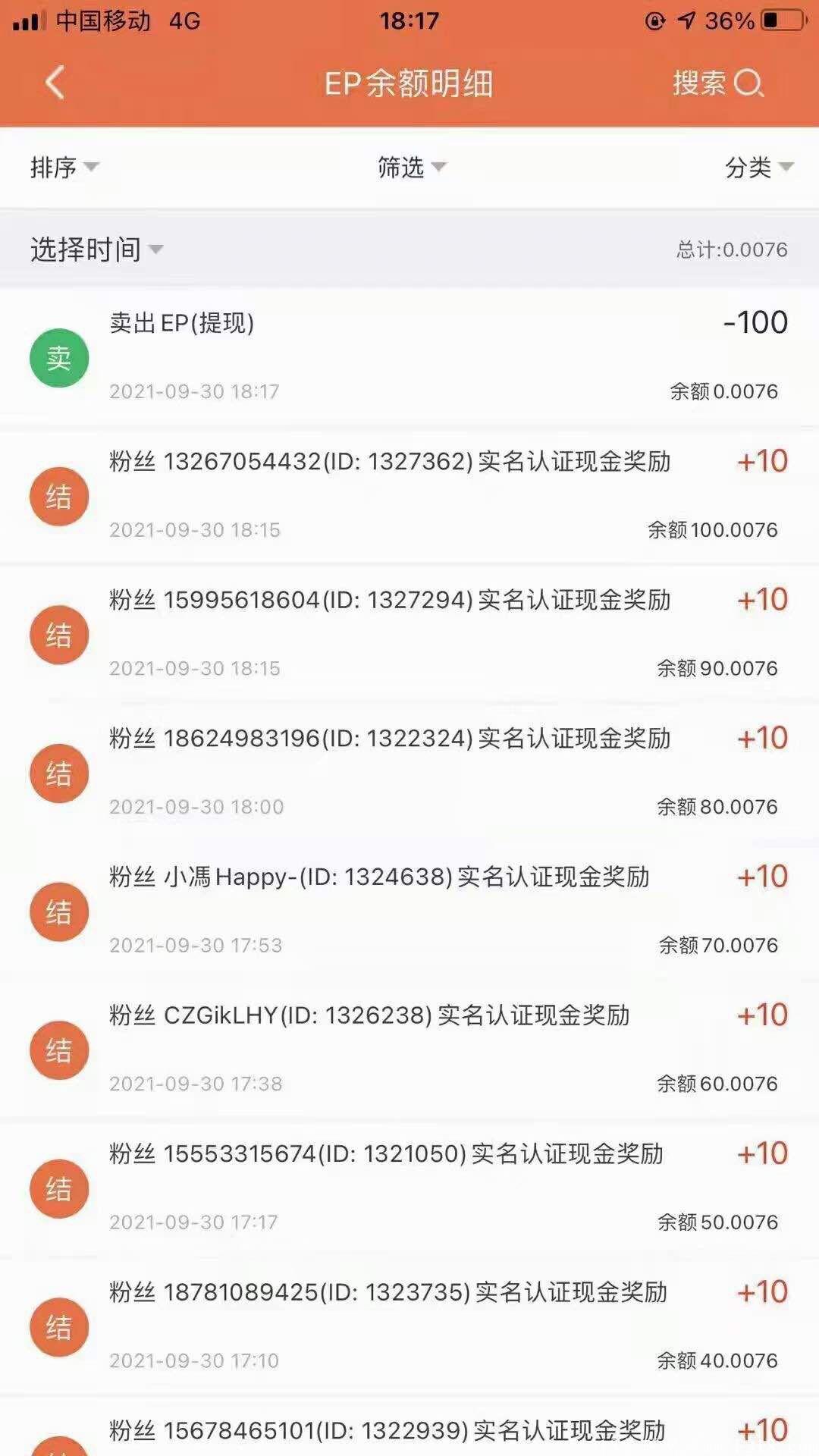Tap the 结 badge beside CZGikLHY entry
The image size is (819, 1456).
tap(59, 1050)
